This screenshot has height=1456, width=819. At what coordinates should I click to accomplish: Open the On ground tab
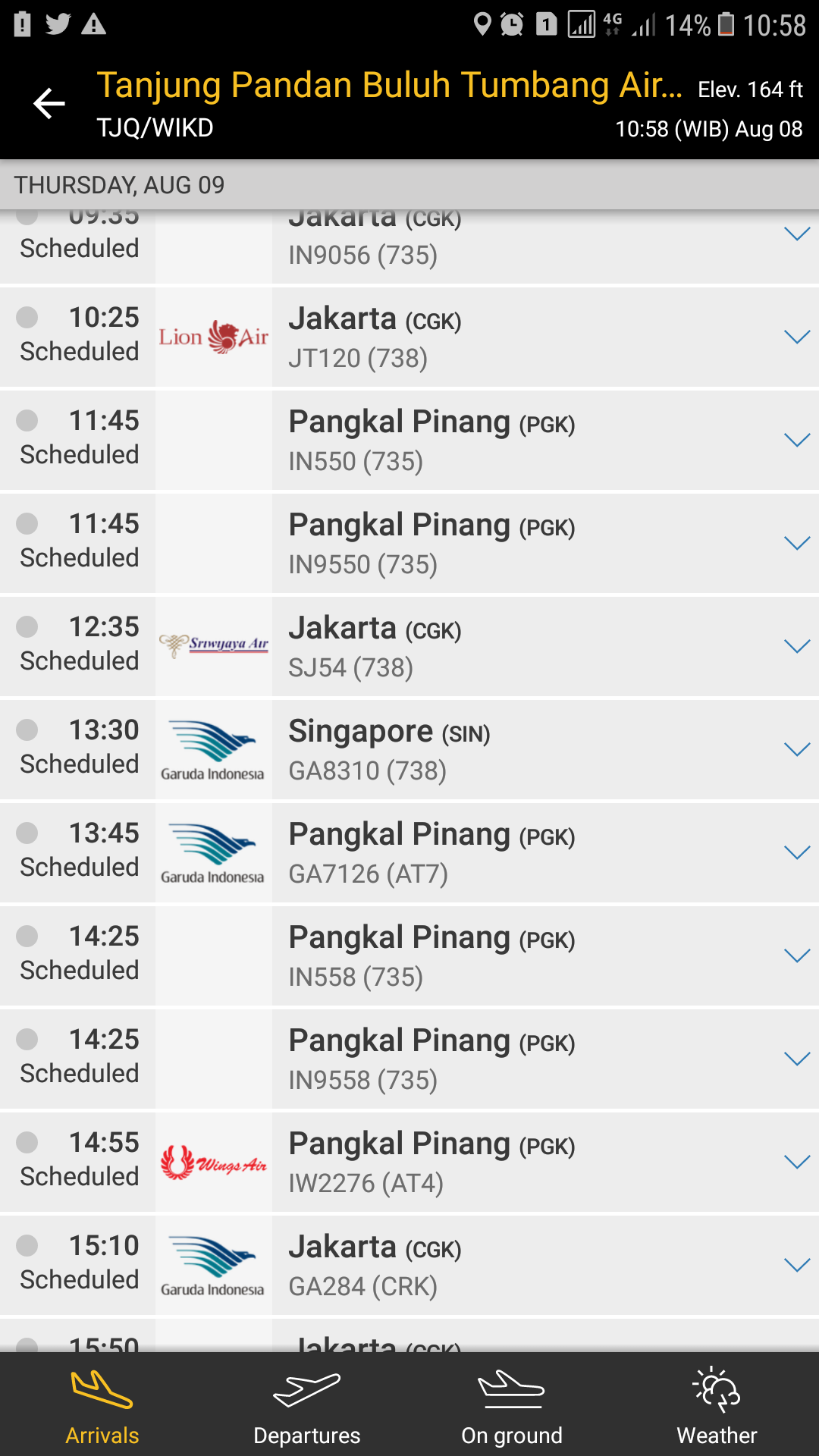tap(512, 1405)
